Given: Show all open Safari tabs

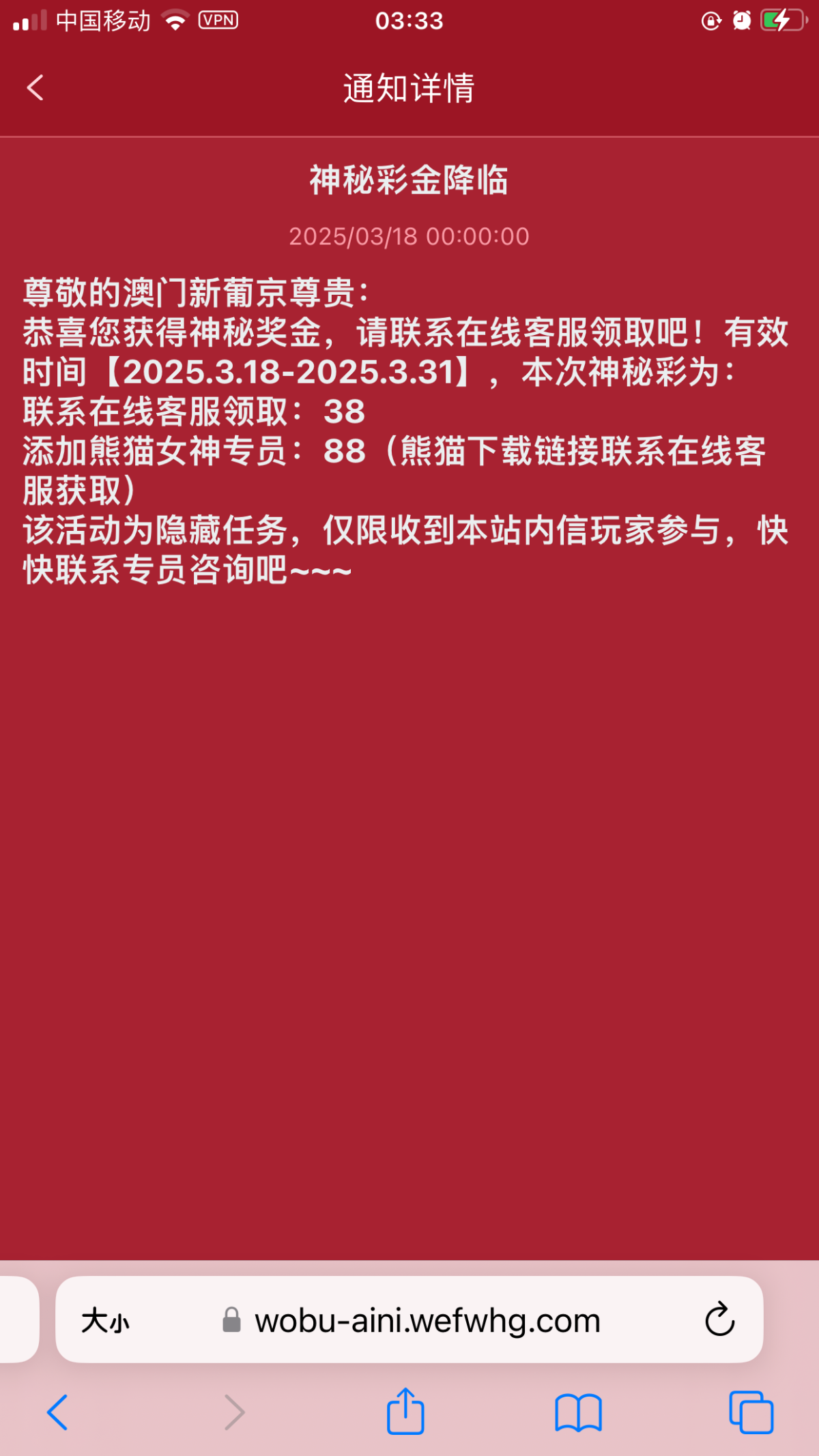Looking at the screenshot, I should pos(751,1412).
